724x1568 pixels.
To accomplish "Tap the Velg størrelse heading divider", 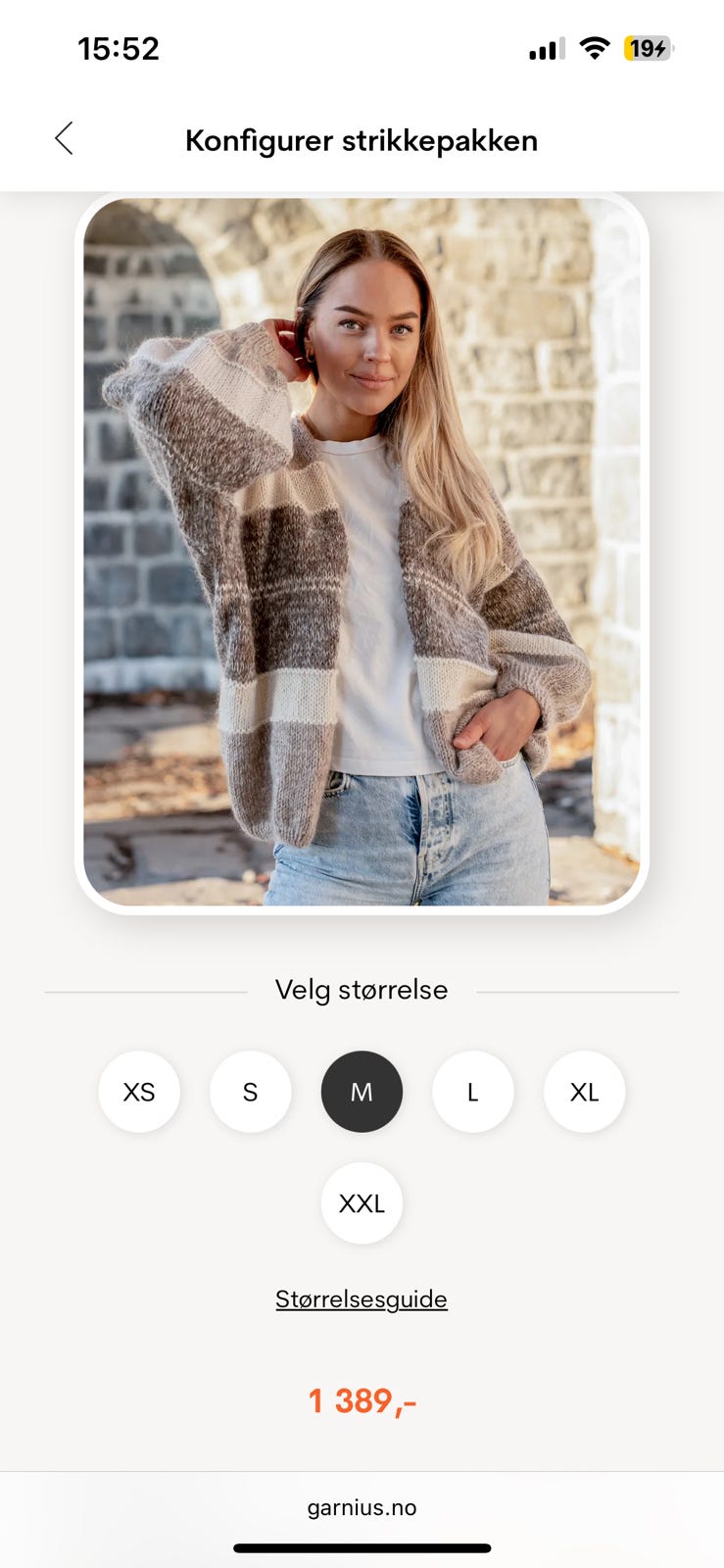I will pyautogui.click(x=362, y=990).
